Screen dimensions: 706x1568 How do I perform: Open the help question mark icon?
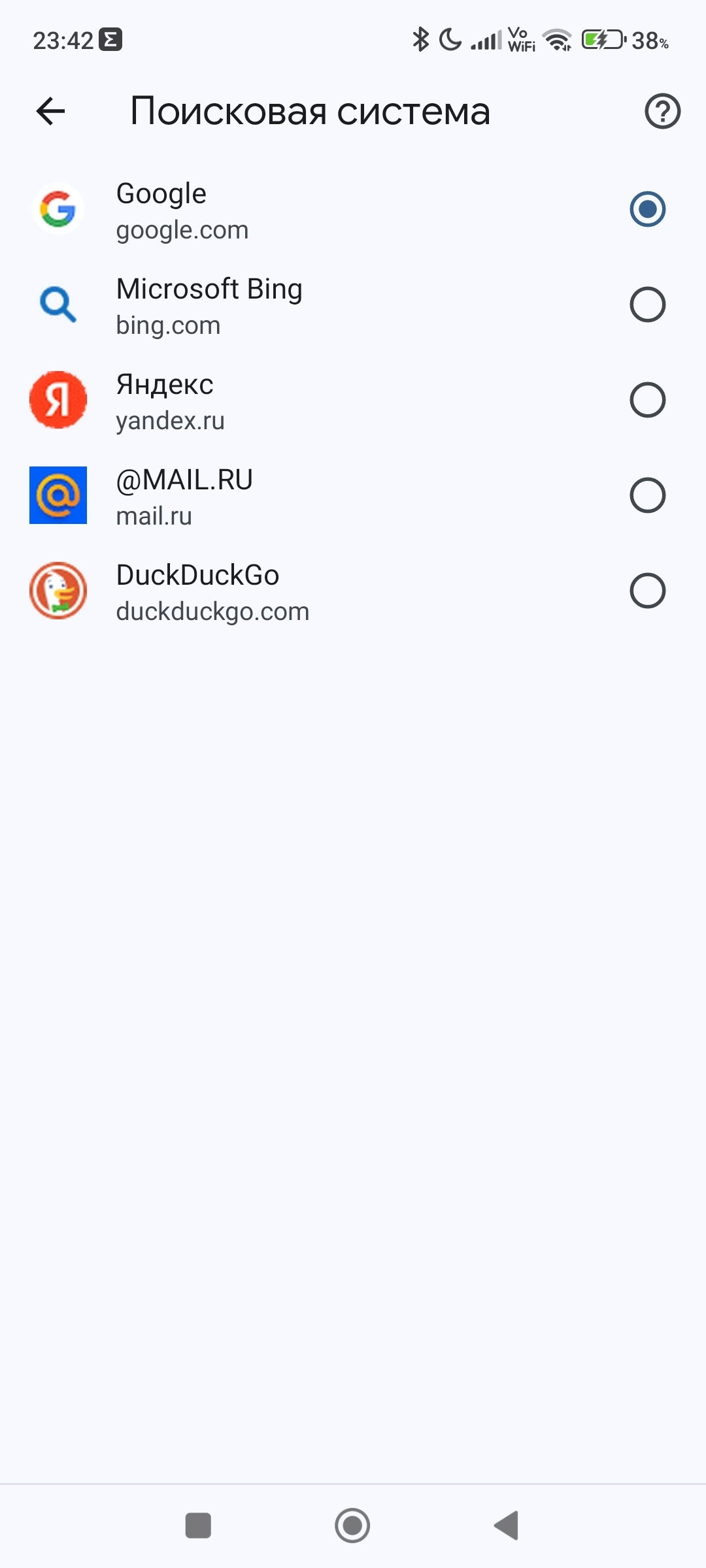(x=662, y=111)
